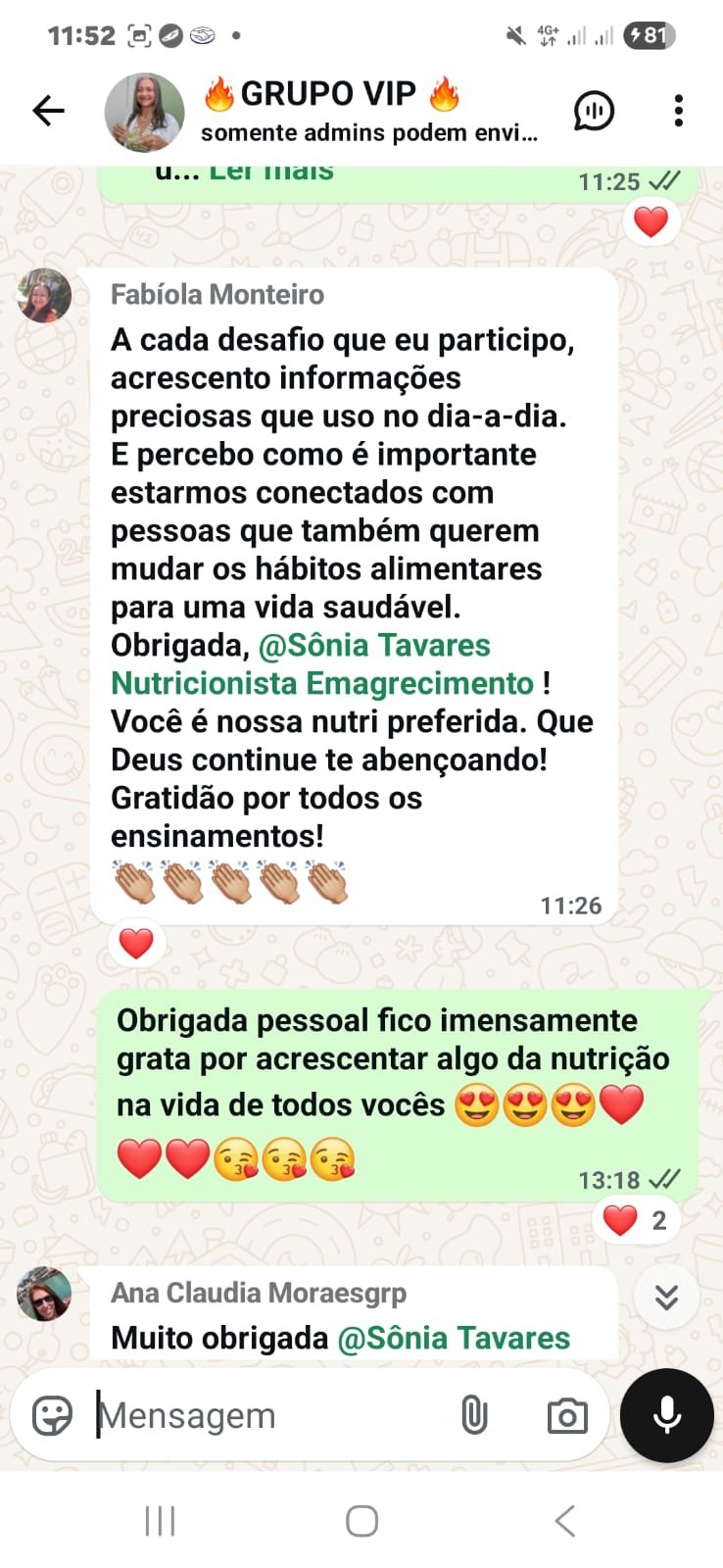723x1568 pixels.
Task: Open recent apps from navigation bar
Action: coord(160,1521)
